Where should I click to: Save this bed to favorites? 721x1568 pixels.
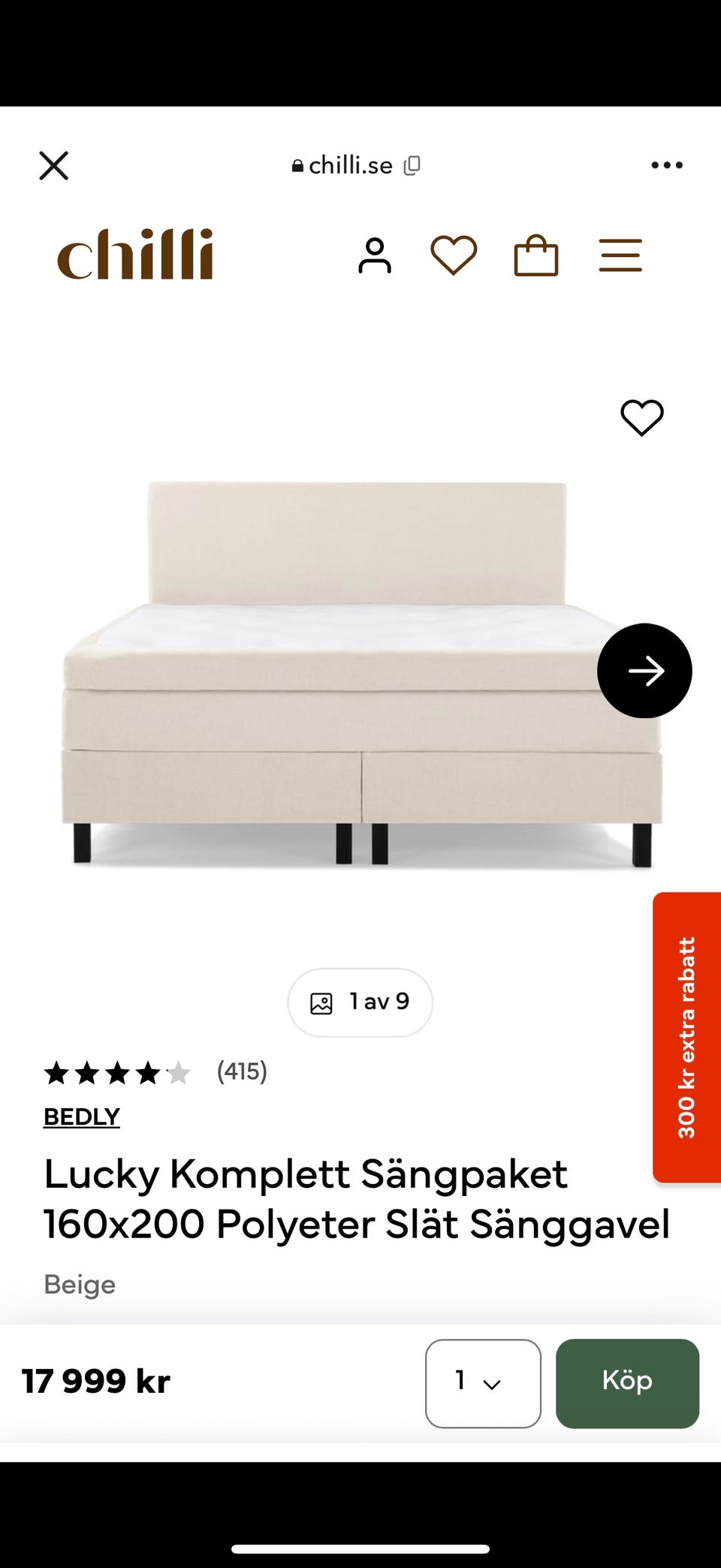pyautogui.click(x=642, y=417)
